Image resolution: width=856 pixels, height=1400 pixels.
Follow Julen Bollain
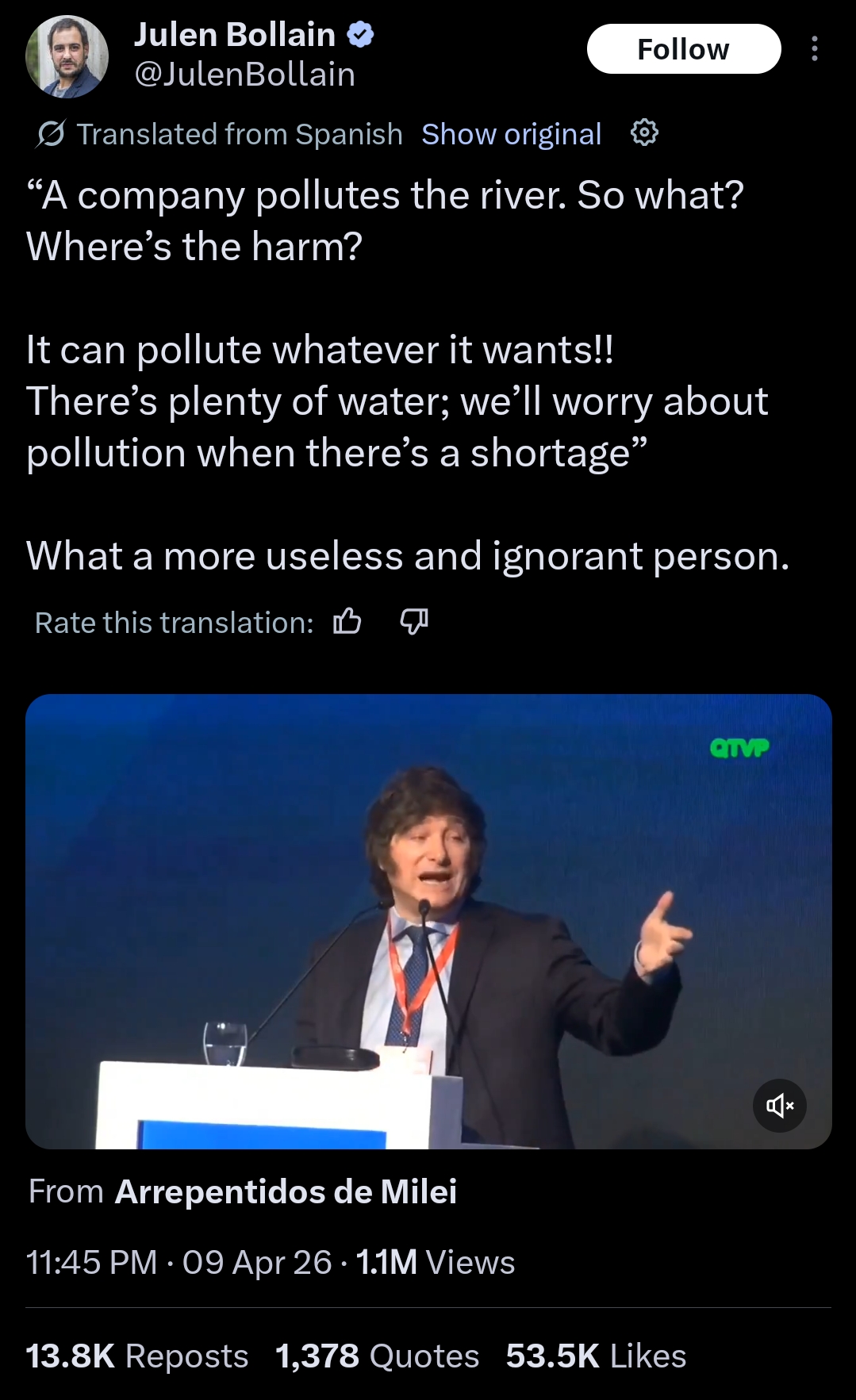[683, 49]
